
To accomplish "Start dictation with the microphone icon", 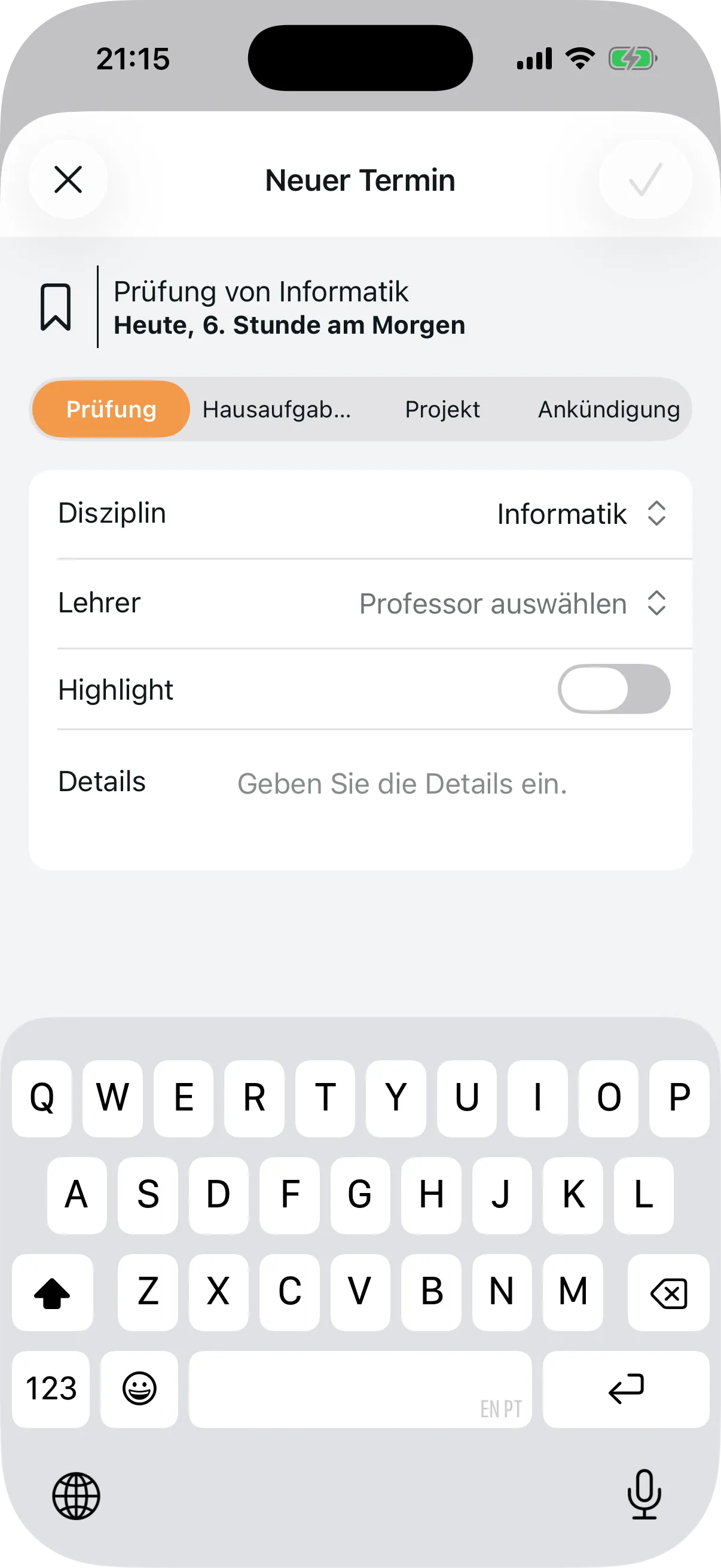I will (644, 1497).
